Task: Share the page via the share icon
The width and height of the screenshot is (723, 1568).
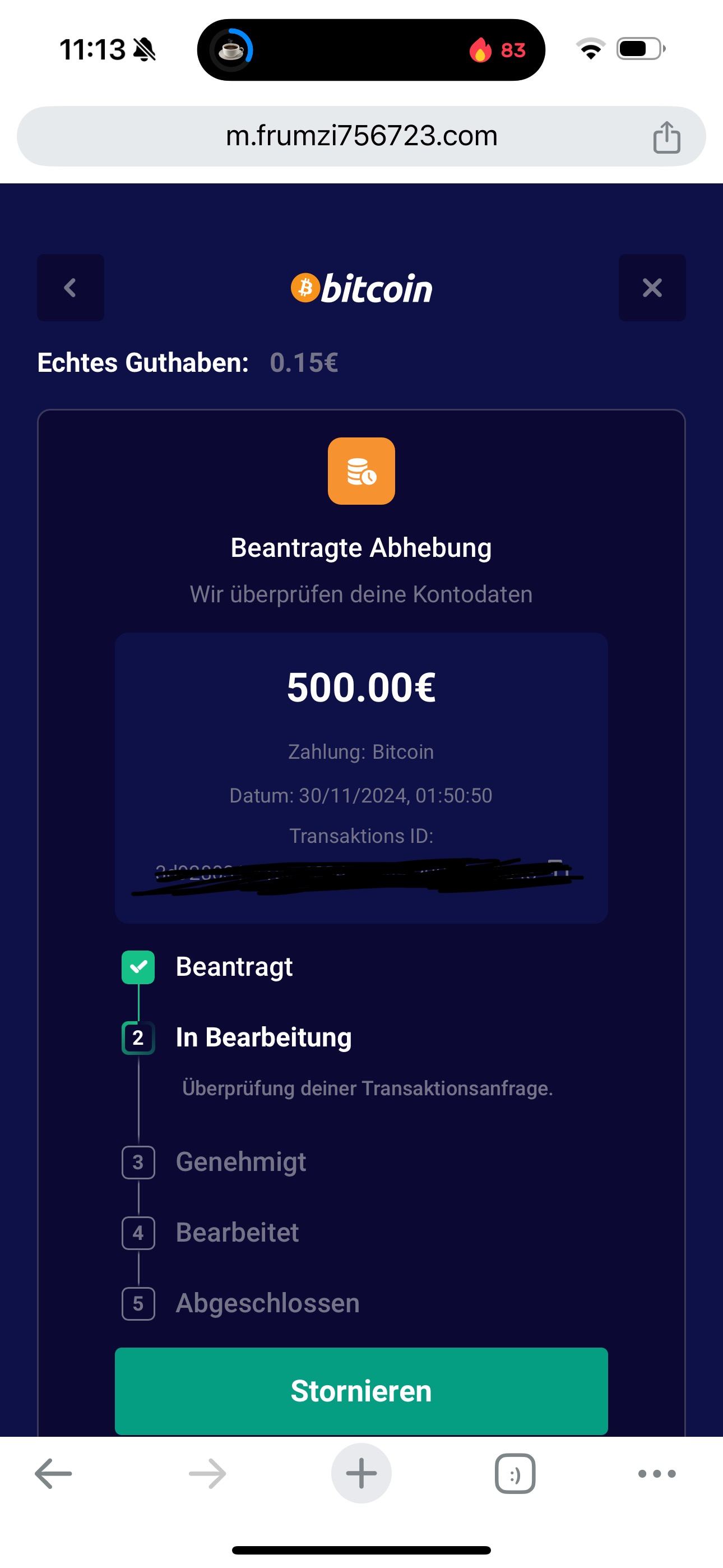Action: pyautogui.click(x=666, y=137)
